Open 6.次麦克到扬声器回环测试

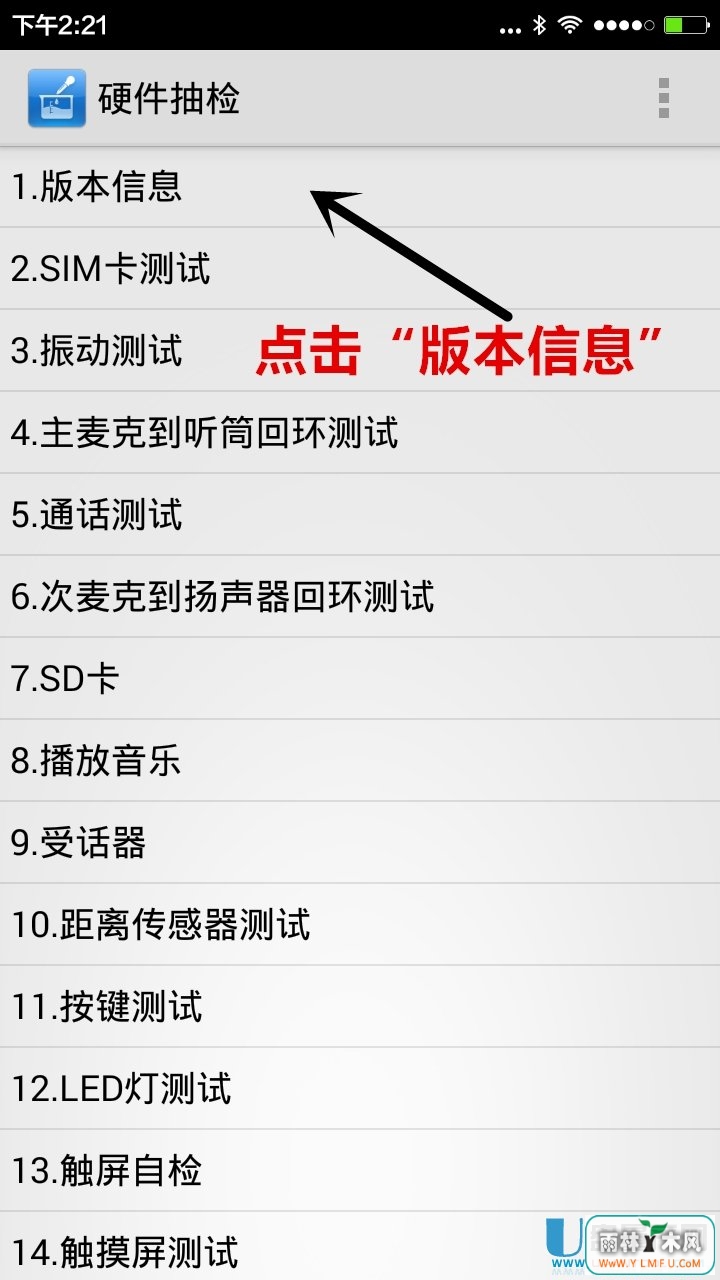[x=223, y=597]
